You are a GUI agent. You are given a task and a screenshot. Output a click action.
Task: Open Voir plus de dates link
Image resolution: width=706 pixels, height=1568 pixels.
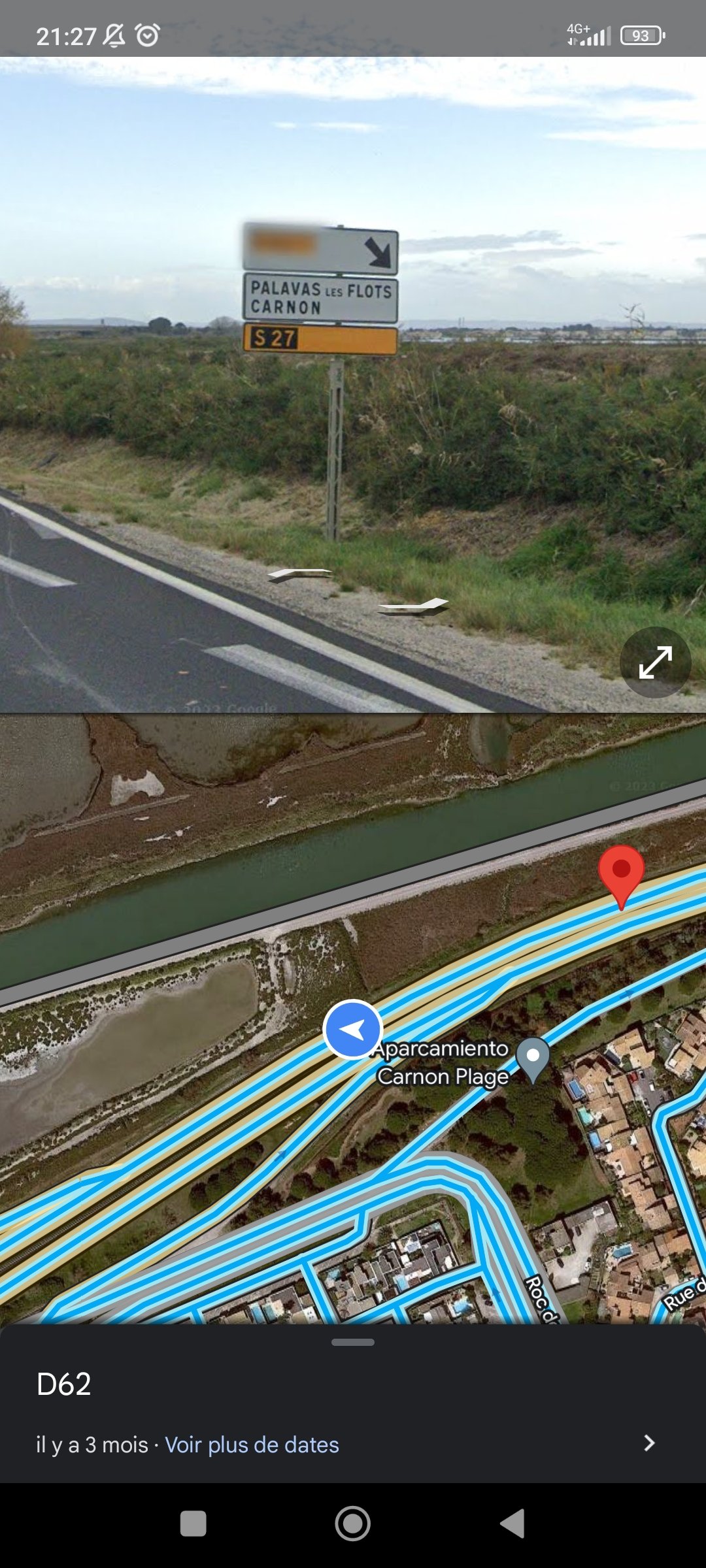click(252, 1445)
